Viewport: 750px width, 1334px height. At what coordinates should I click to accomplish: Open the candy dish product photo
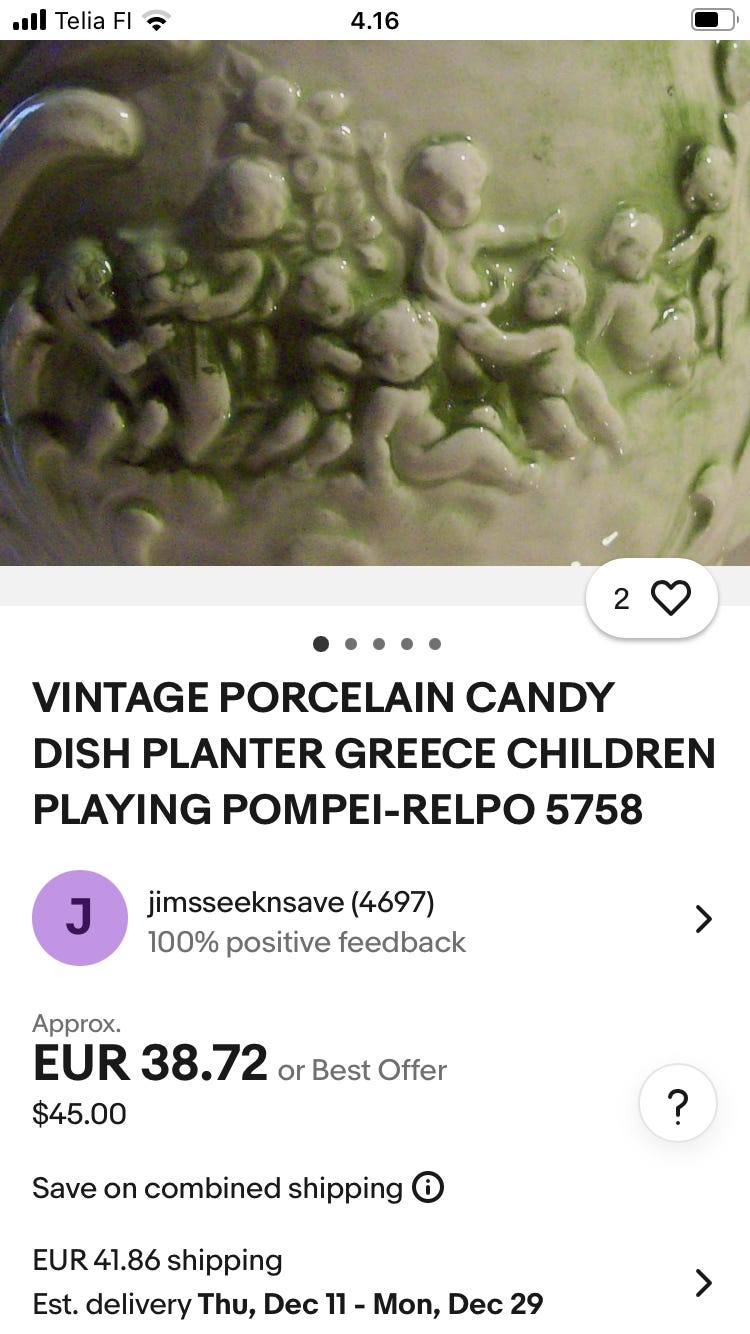(x=375, y=300)
